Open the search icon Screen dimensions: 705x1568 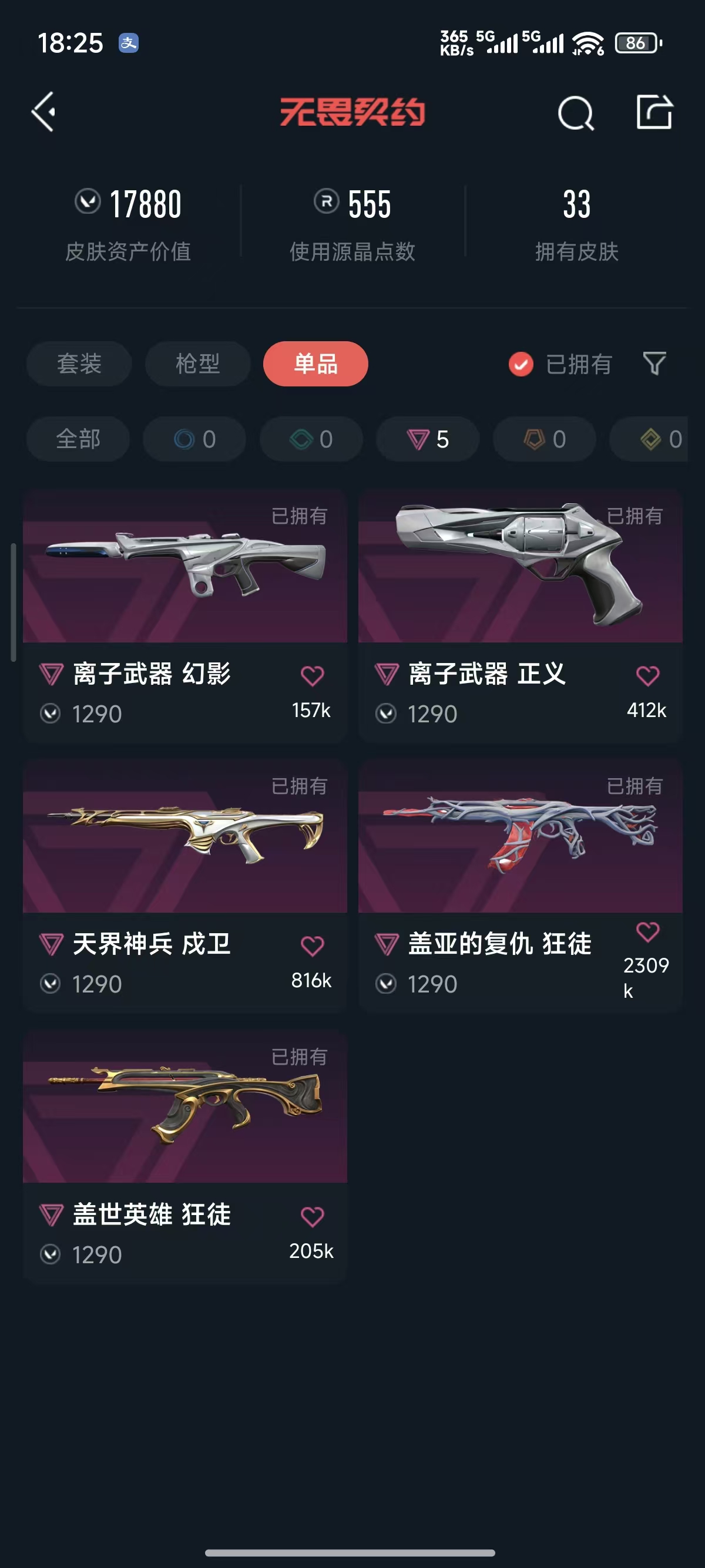[x=575, y=113]
